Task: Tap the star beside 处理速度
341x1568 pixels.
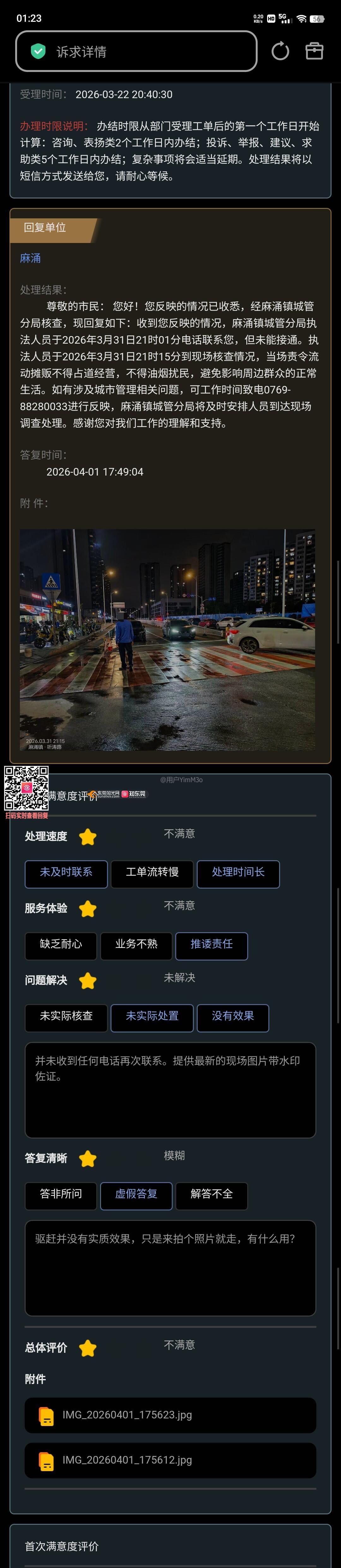Action: point(88,837)
